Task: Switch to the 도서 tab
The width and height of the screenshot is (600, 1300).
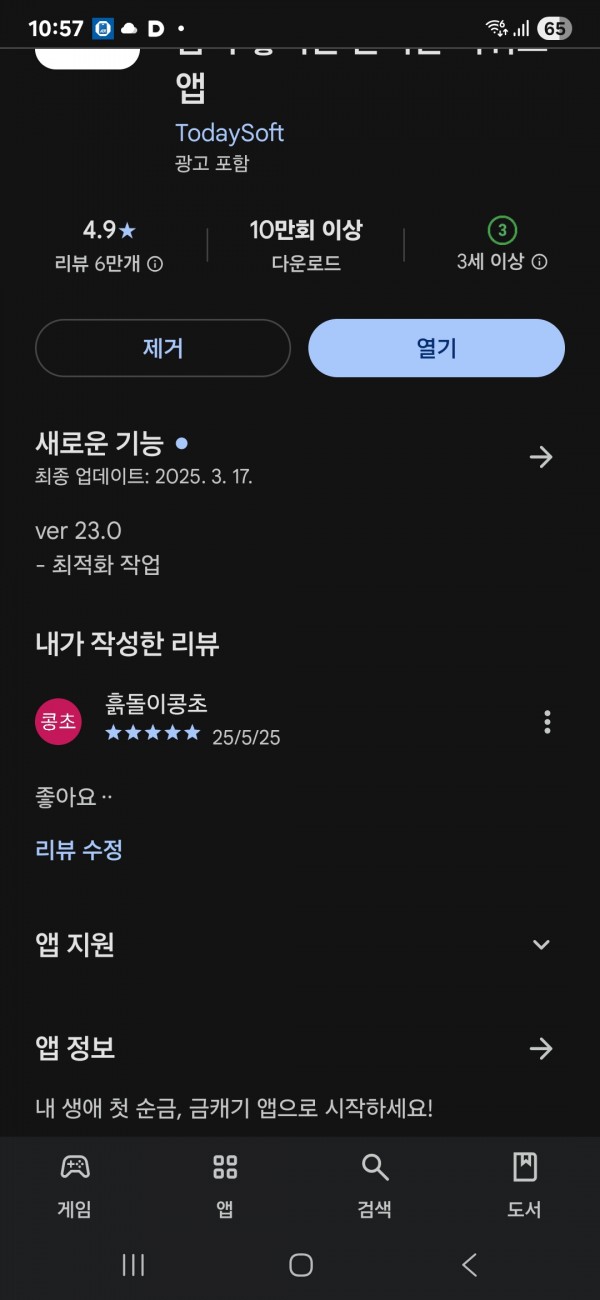Action: pyautogui.click(x=524, y=1185)
